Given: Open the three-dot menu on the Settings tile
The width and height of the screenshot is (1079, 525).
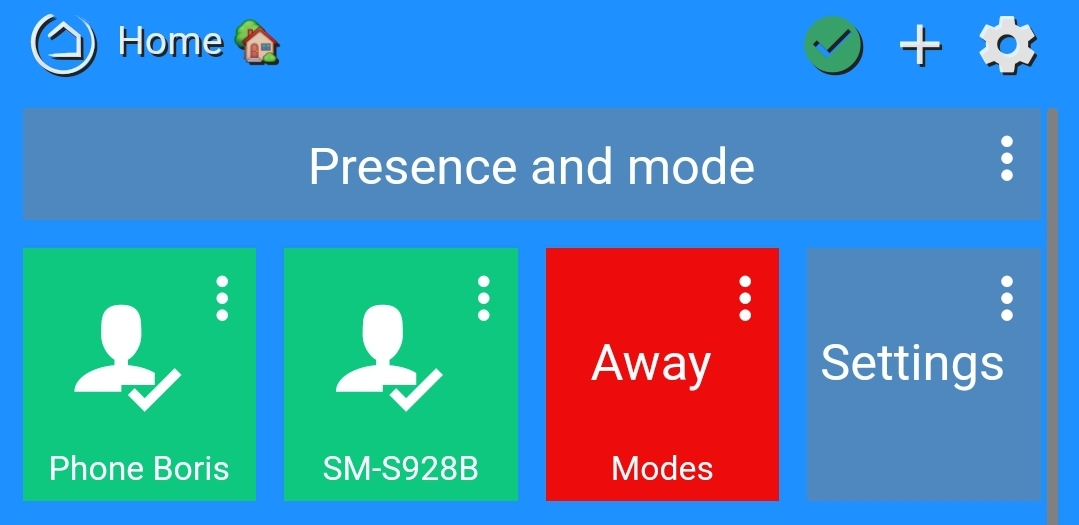Looking at the screenshot, I should coord(1006,299).
